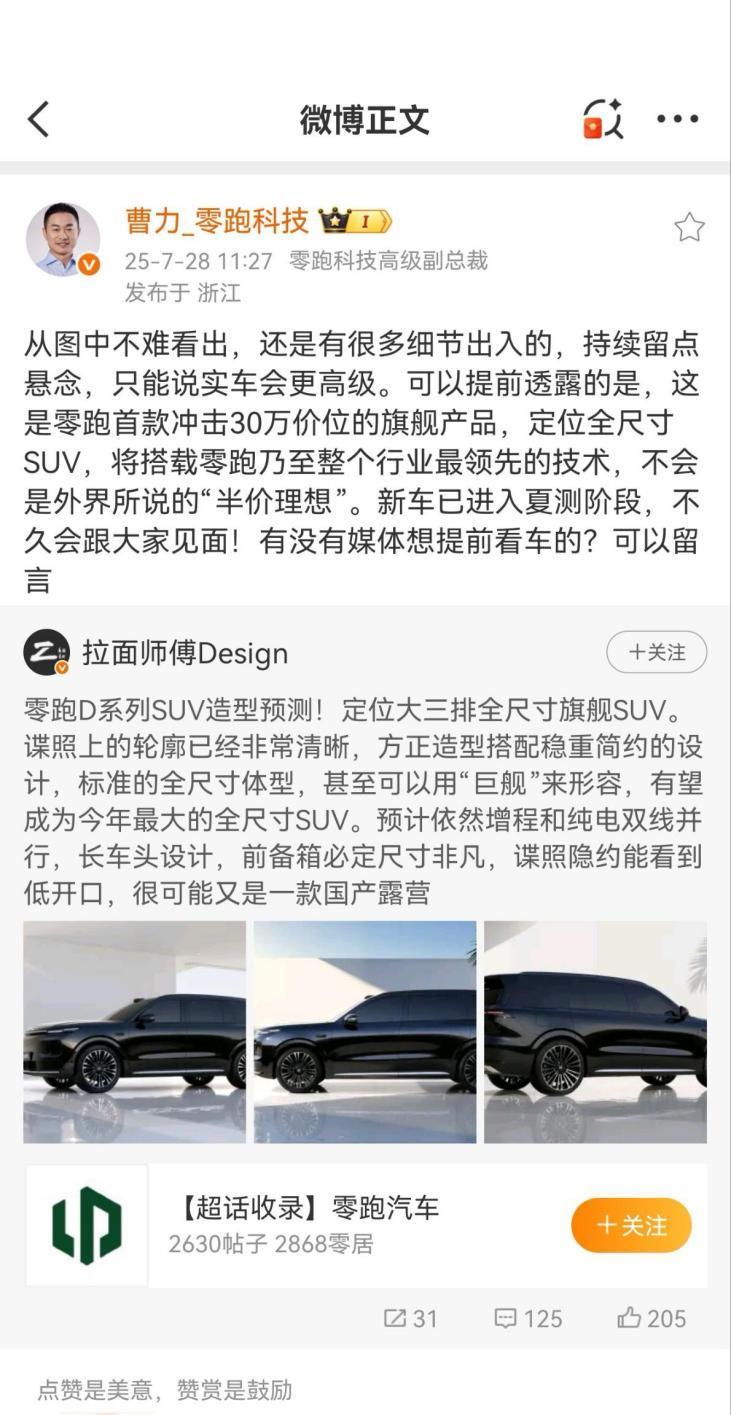
Task: Open 曹力_零跑科技's profile avatar
Action: pos(62,240)
